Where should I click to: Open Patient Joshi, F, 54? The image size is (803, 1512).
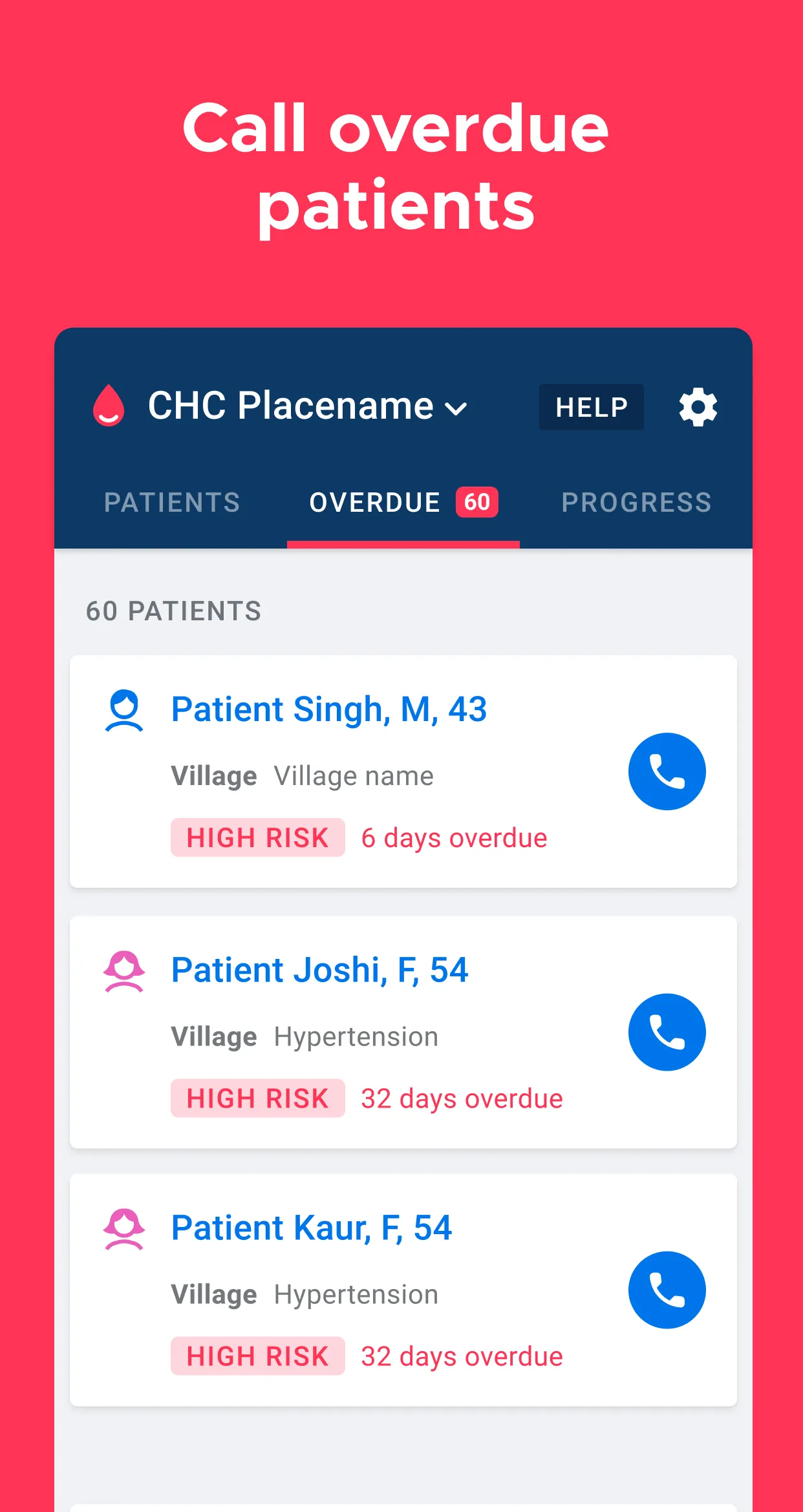click(x=321, y=969)
